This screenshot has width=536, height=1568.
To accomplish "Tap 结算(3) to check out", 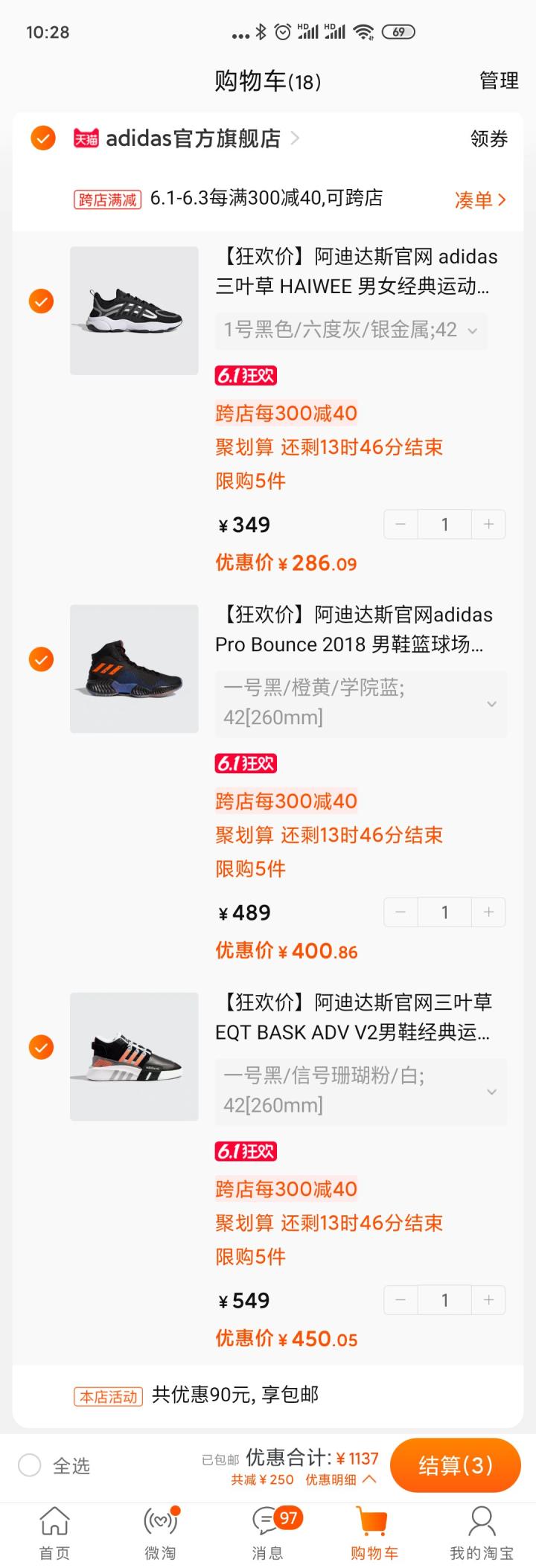I will click(x=455, y=1465).
